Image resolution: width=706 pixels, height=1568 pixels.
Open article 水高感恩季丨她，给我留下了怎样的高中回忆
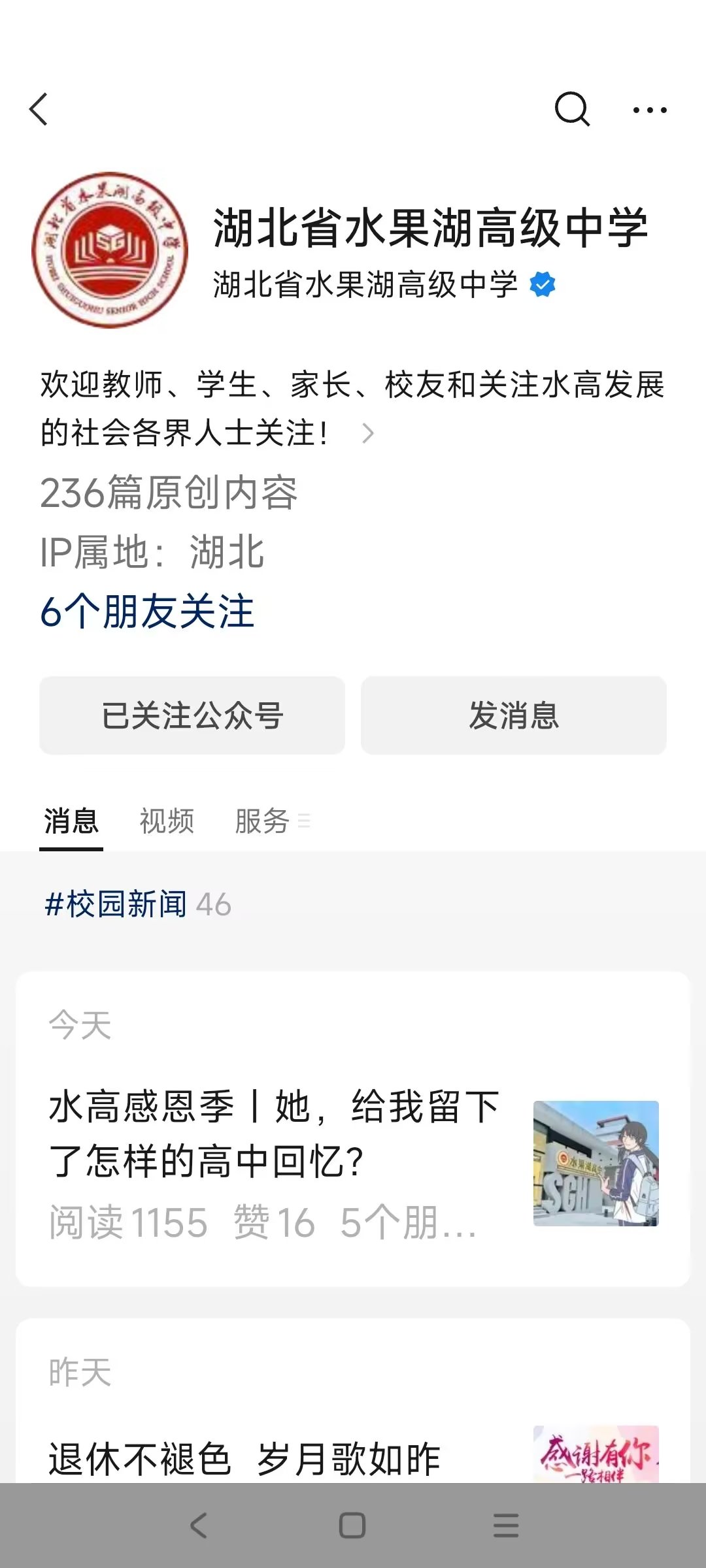click(275, 1134)
